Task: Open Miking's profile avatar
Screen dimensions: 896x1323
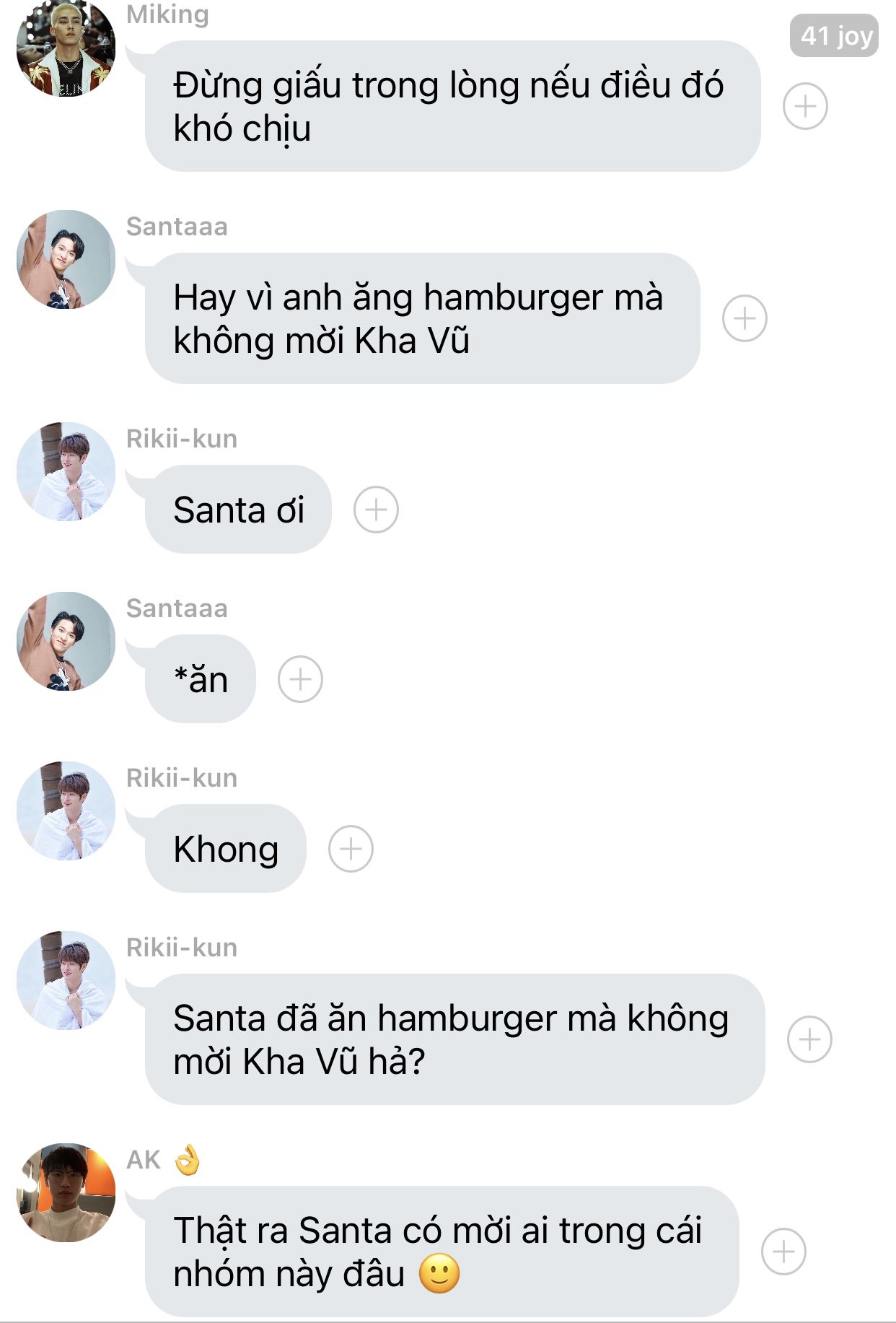Action: (66, 49)
